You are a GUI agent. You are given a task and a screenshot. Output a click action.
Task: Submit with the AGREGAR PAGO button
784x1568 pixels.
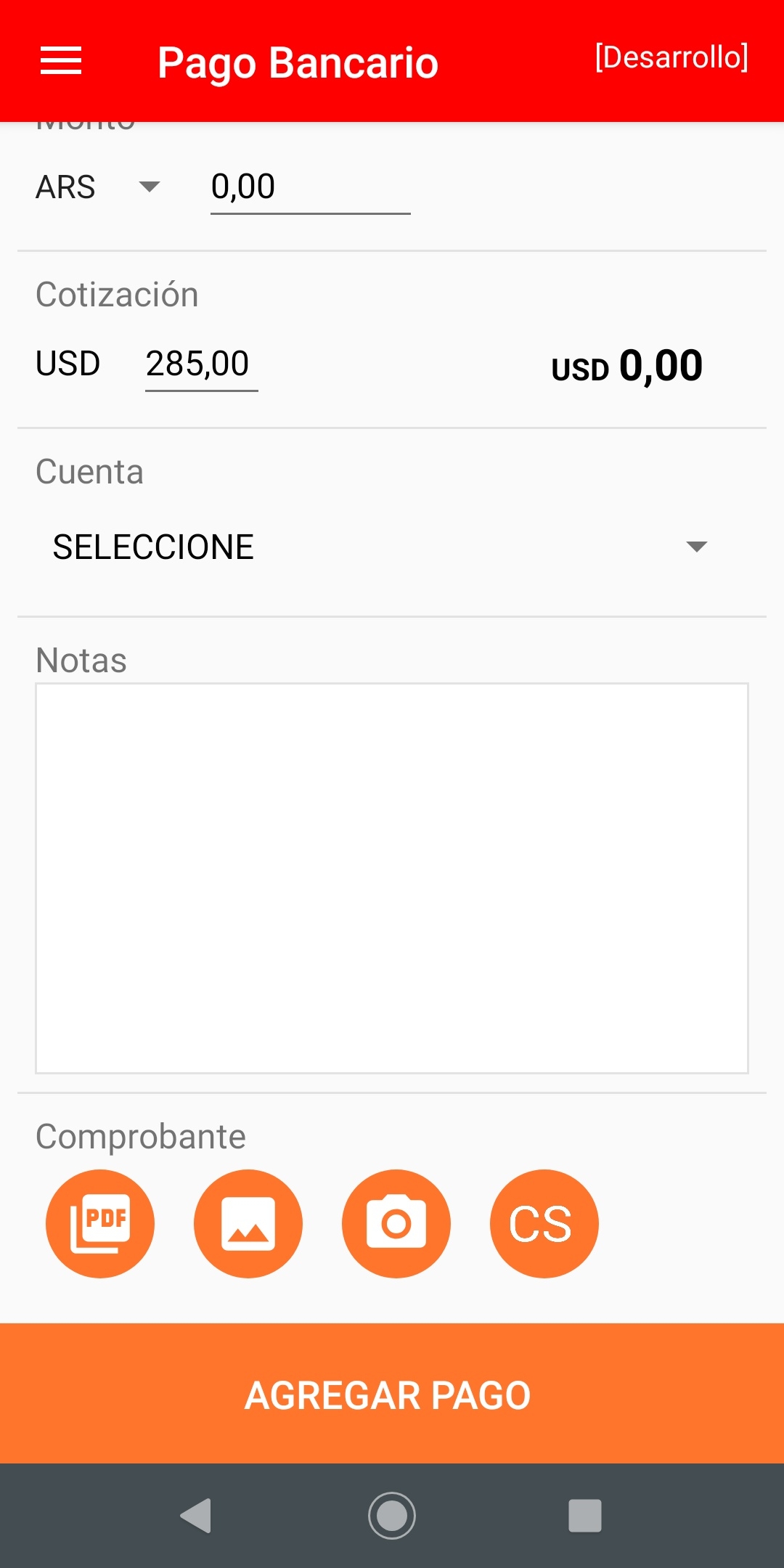click(x=392, y=1394)
